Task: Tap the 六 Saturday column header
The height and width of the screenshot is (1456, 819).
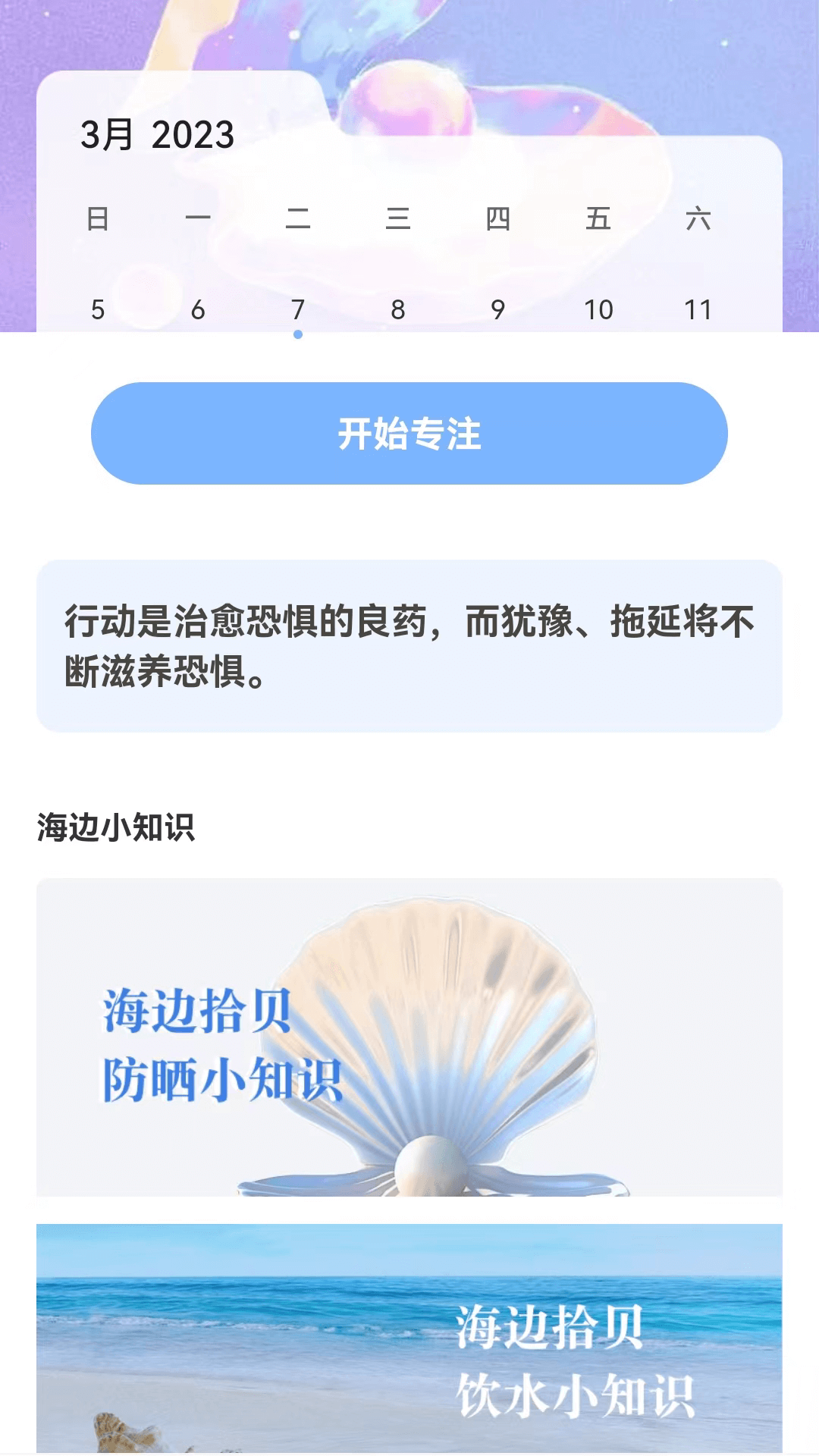Action: [x=699, y=221]
